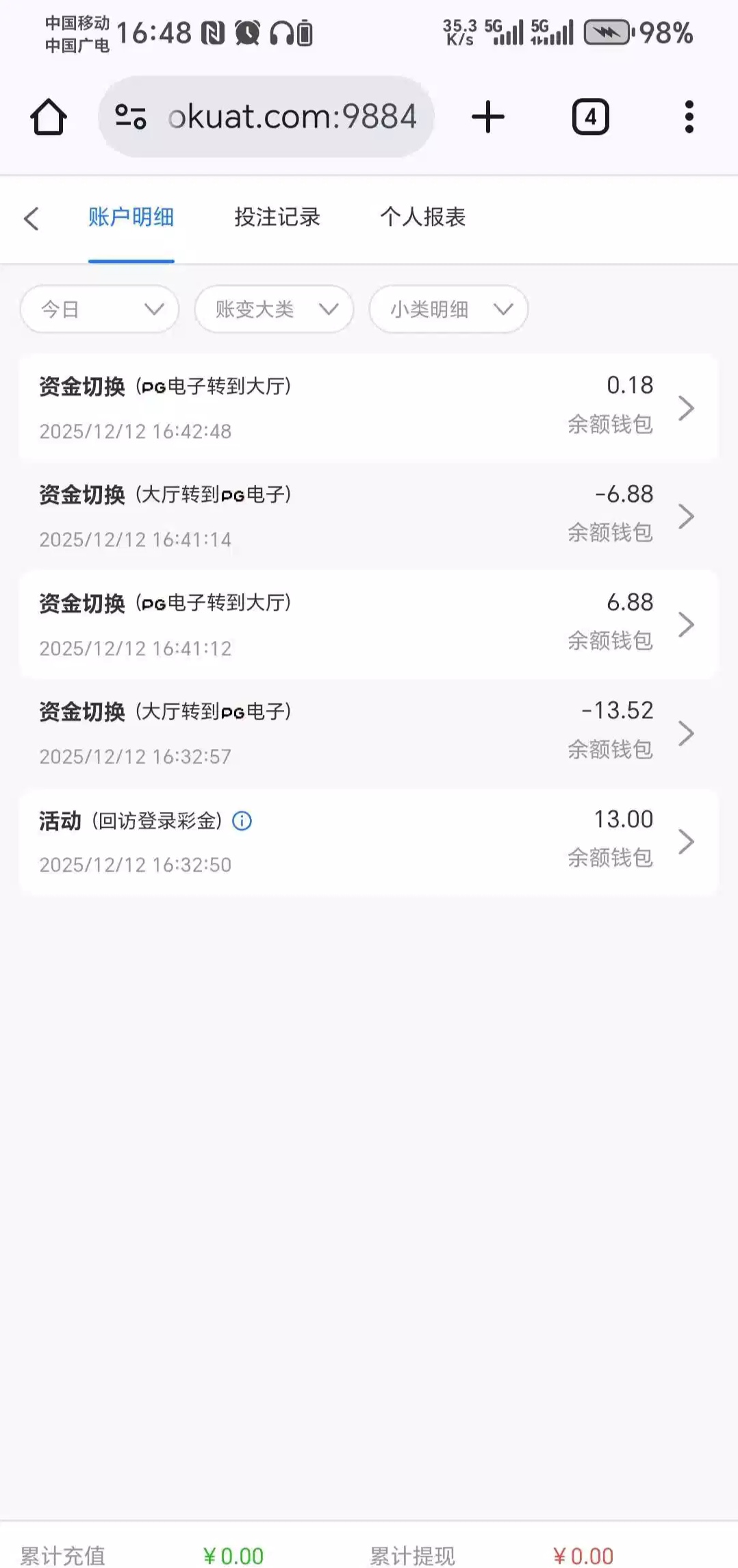
Task: Open the 6.88 transfer record at 16:41:12
Action: [368, 624]
